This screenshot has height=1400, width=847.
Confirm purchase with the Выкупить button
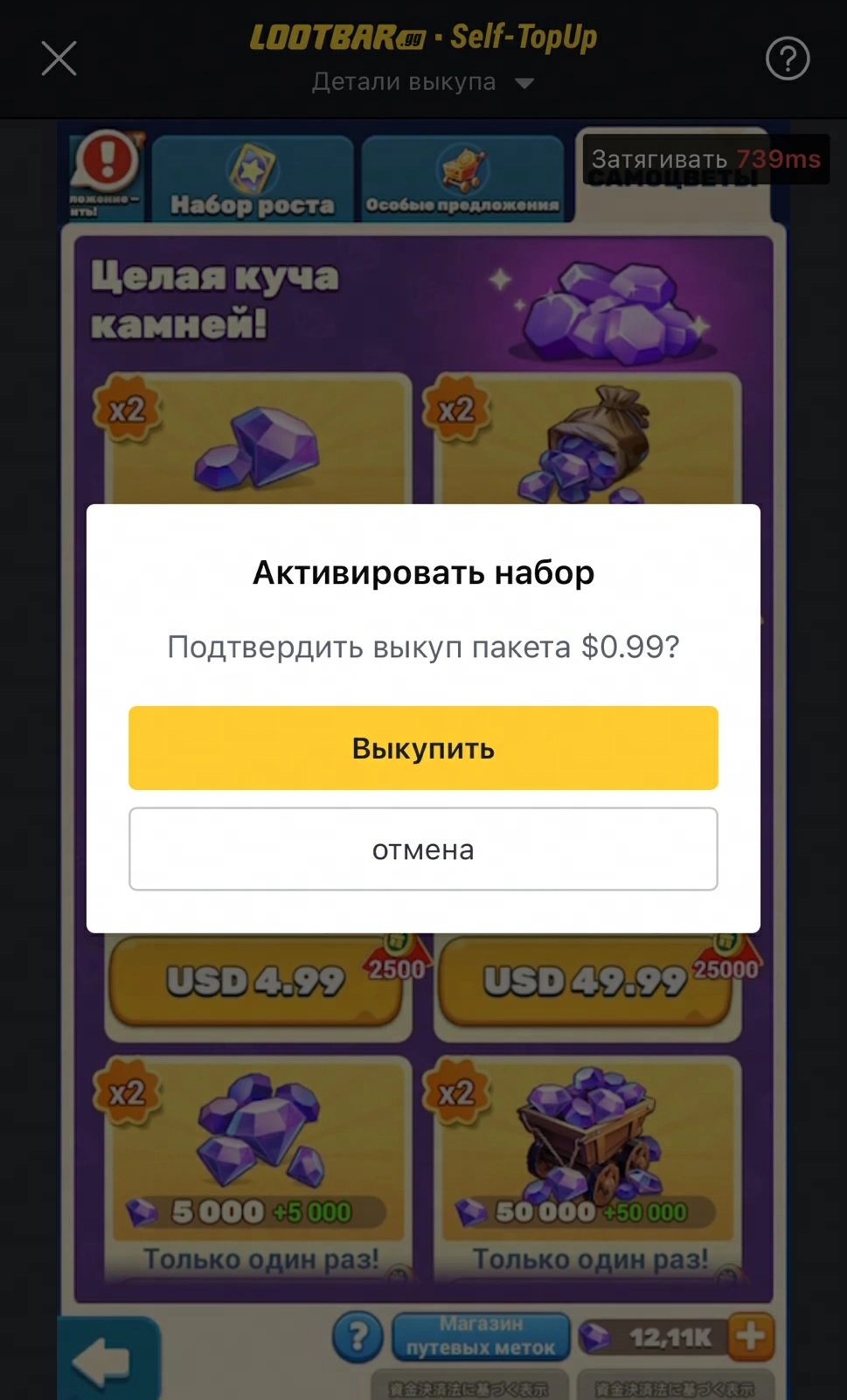point(423,748)
